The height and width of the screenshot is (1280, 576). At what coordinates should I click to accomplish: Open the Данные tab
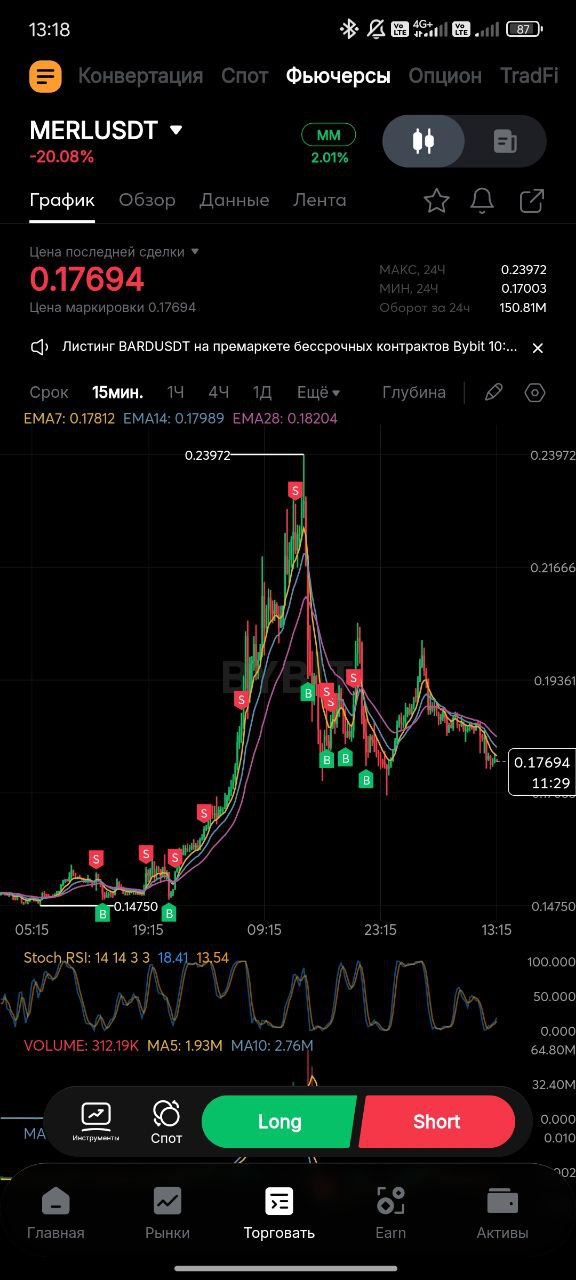tap(234, 200)
